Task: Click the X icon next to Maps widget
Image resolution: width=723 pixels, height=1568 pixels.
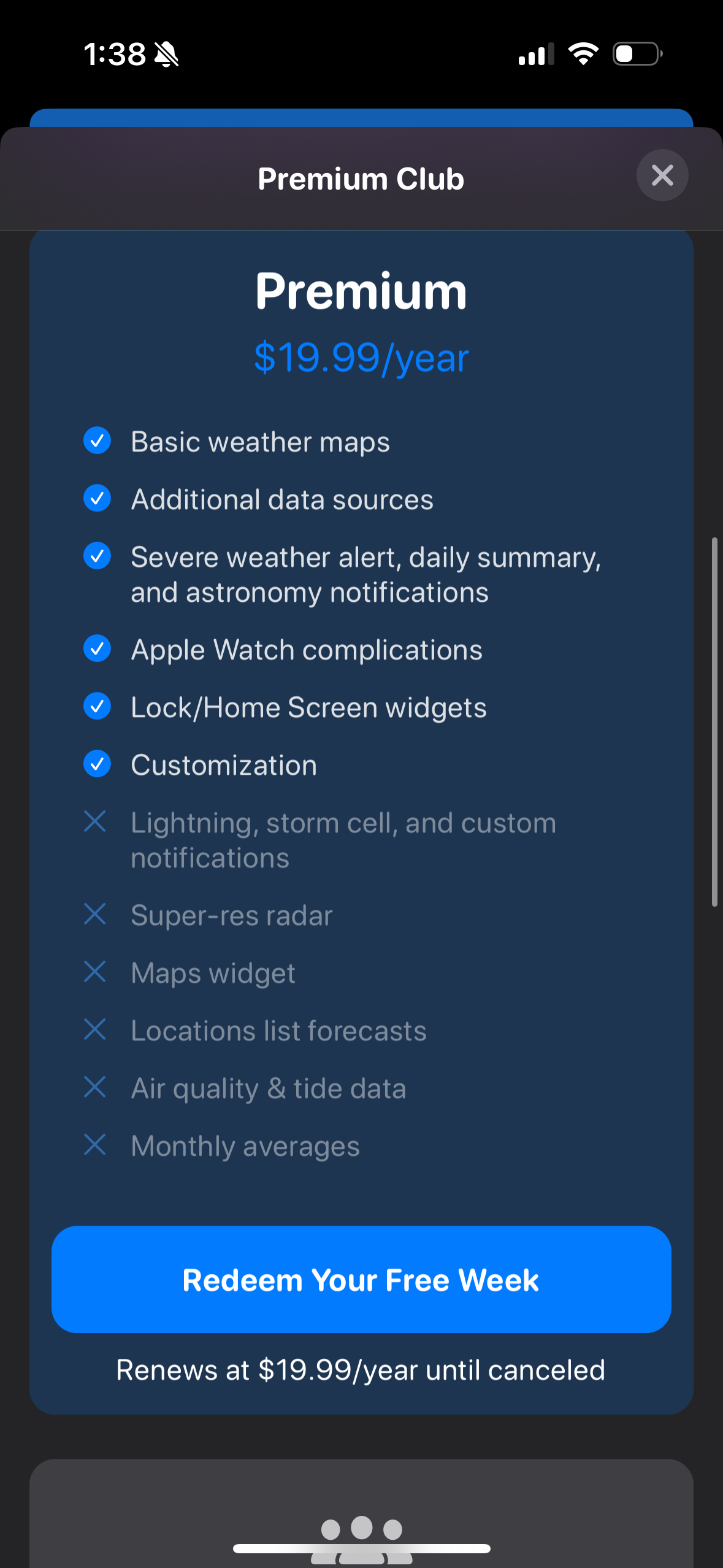Action: (x=96, y=972)
